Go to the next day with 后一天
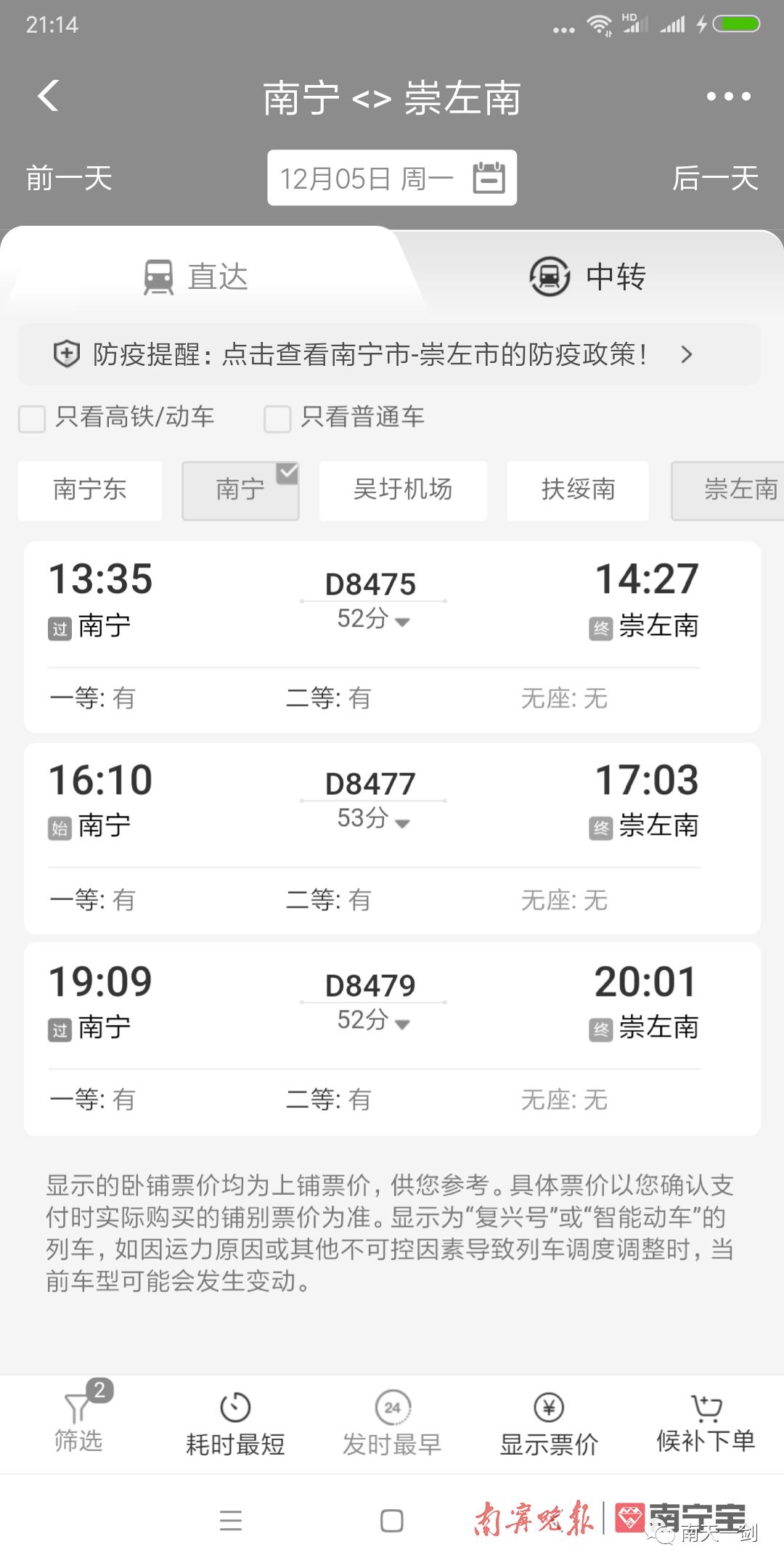The image size is (784, 1568). click(x=715, y=179)
